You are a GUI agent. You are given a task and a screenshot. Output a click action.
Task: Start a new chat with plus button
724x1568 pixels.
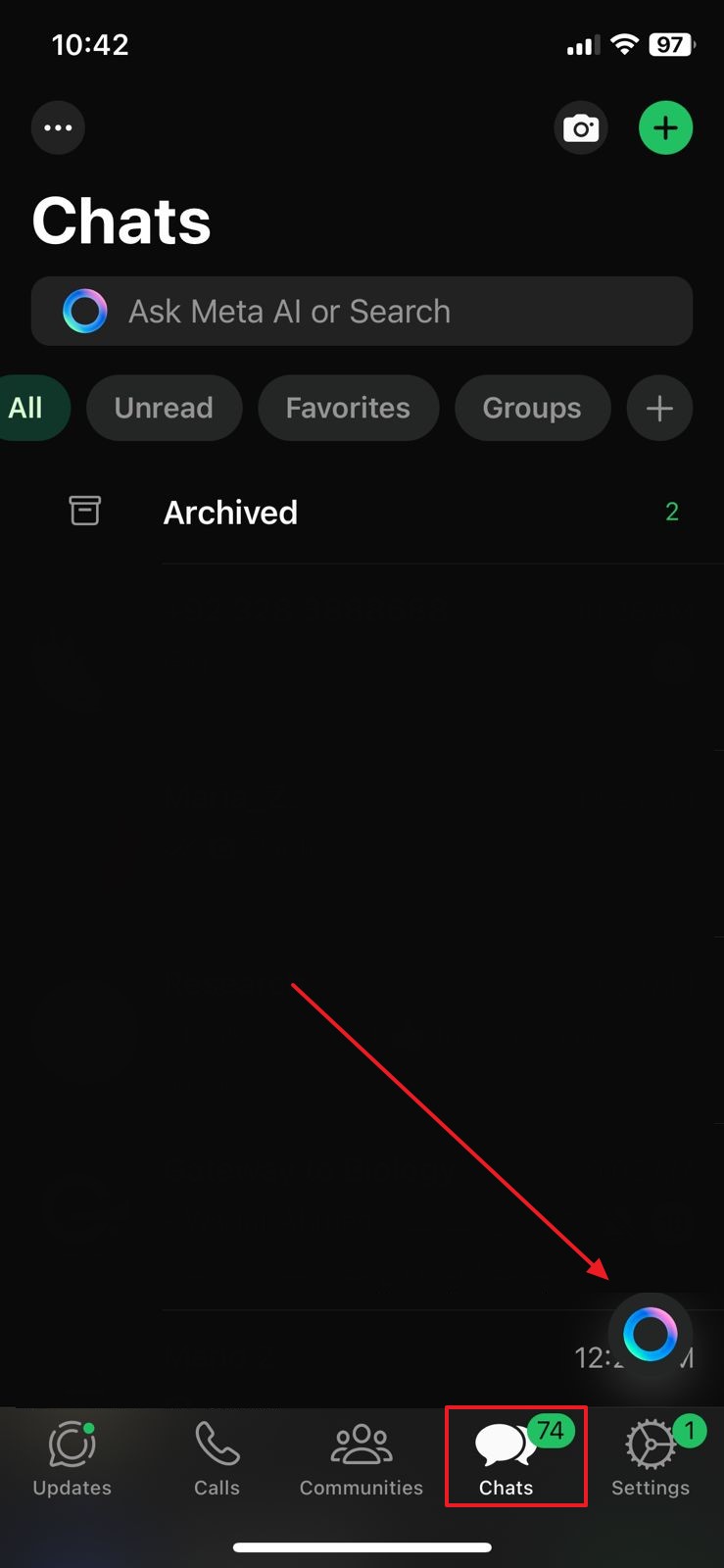pyautogui.click(x=665, y=127)
